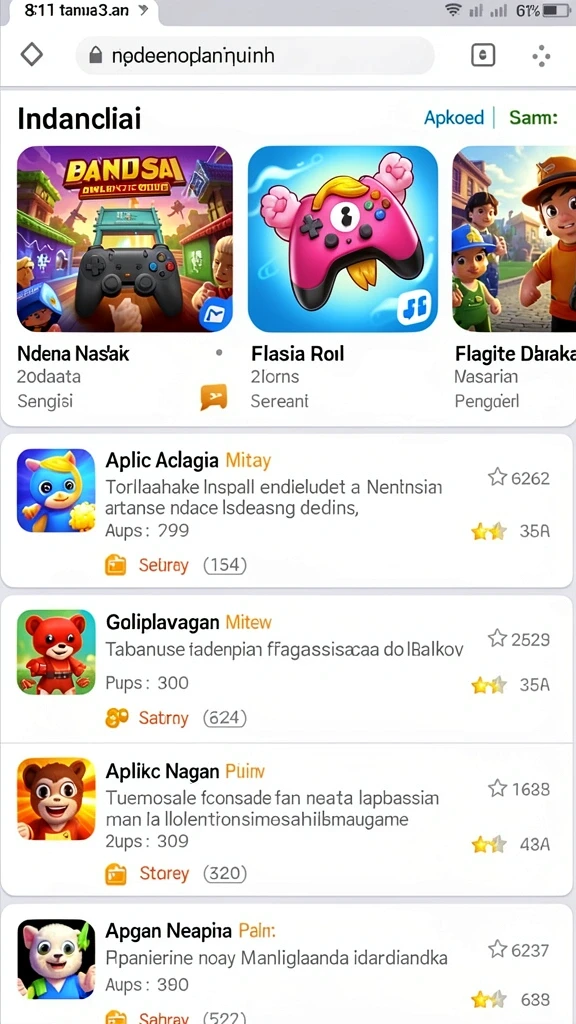Tap Satrny under Goliplavagan
The width and height of the screenshot is (576, 1024).
tap(163, 718)
